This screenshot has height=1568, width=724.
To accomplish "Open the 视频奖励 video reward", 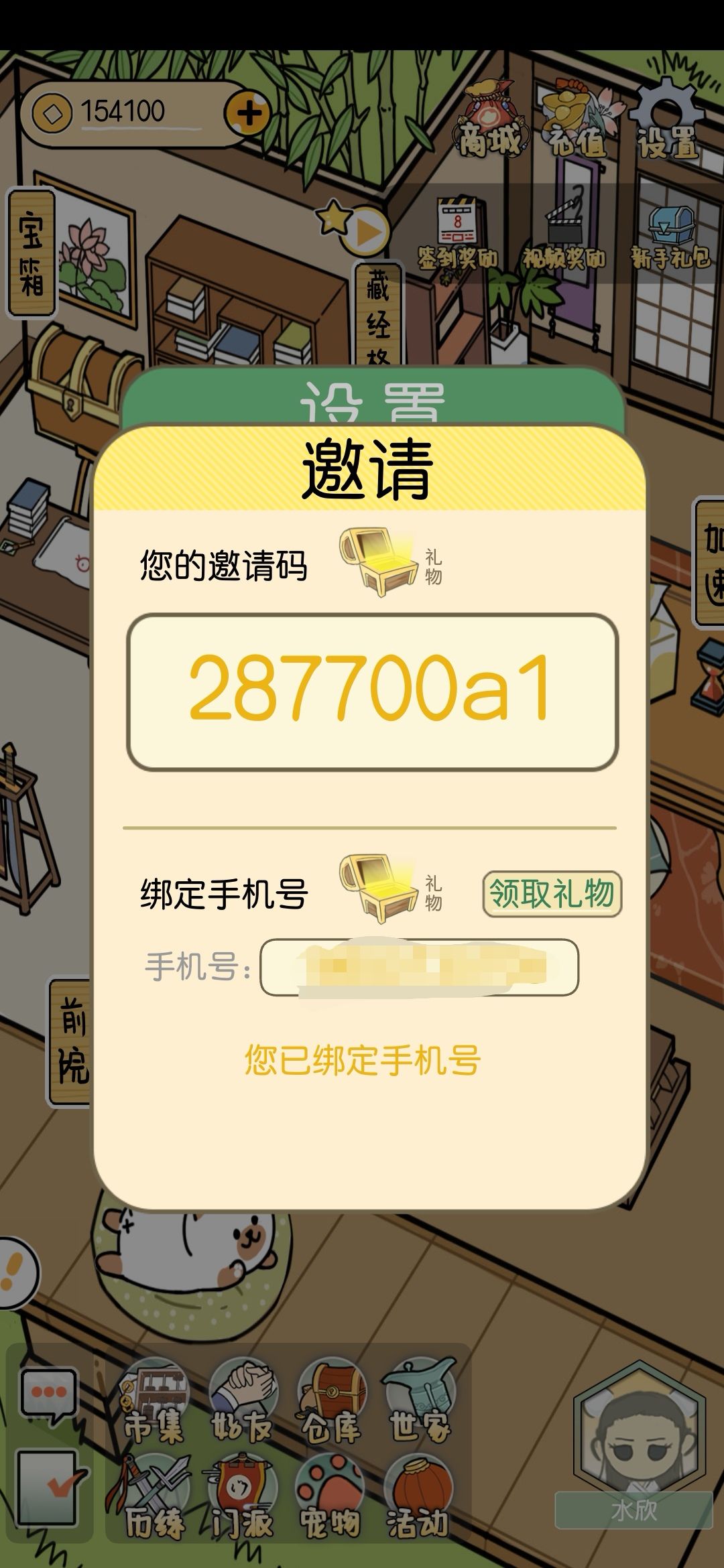I will point(564,234).
